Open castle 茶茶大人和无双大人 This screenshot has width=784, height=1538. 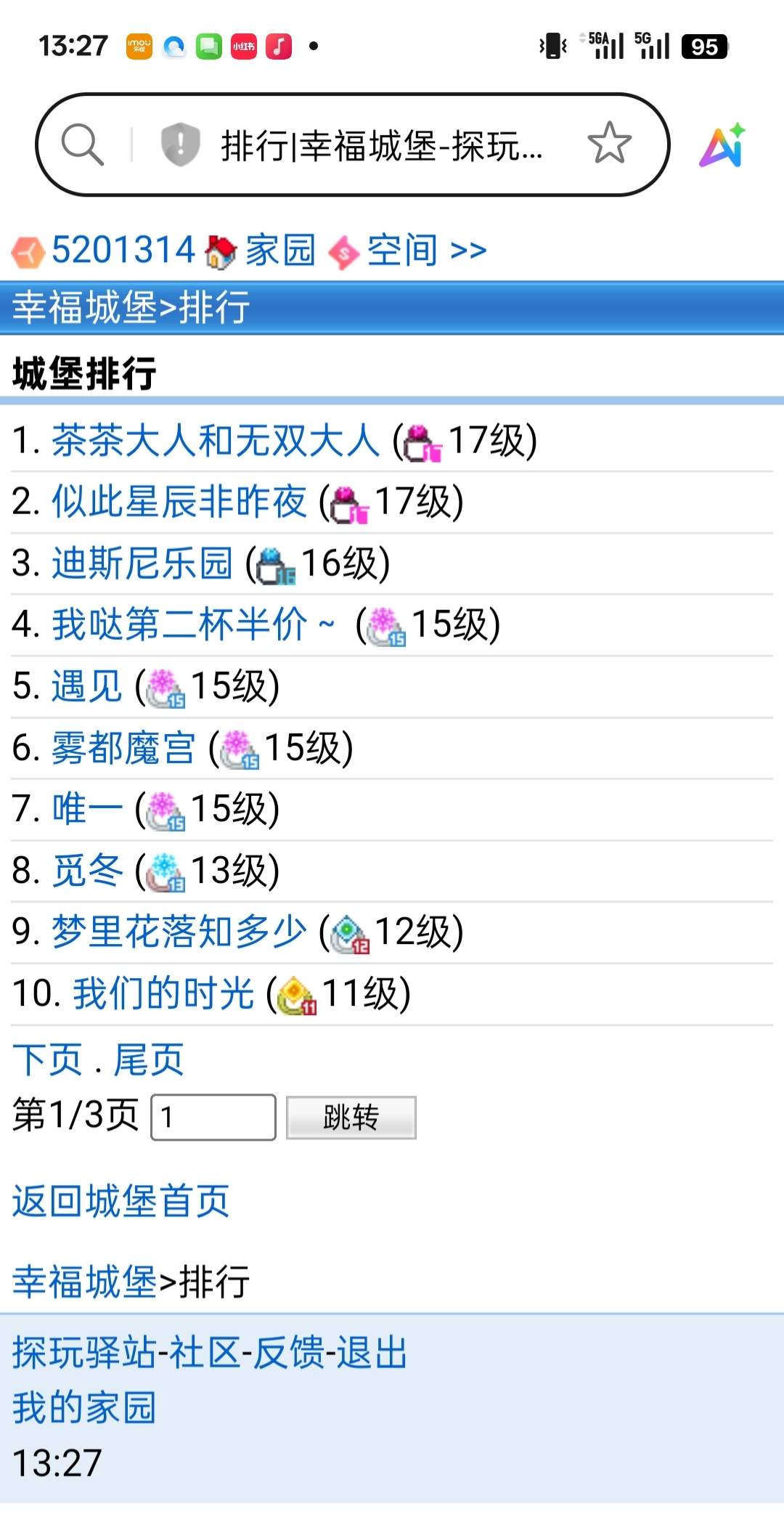point(215,441)
